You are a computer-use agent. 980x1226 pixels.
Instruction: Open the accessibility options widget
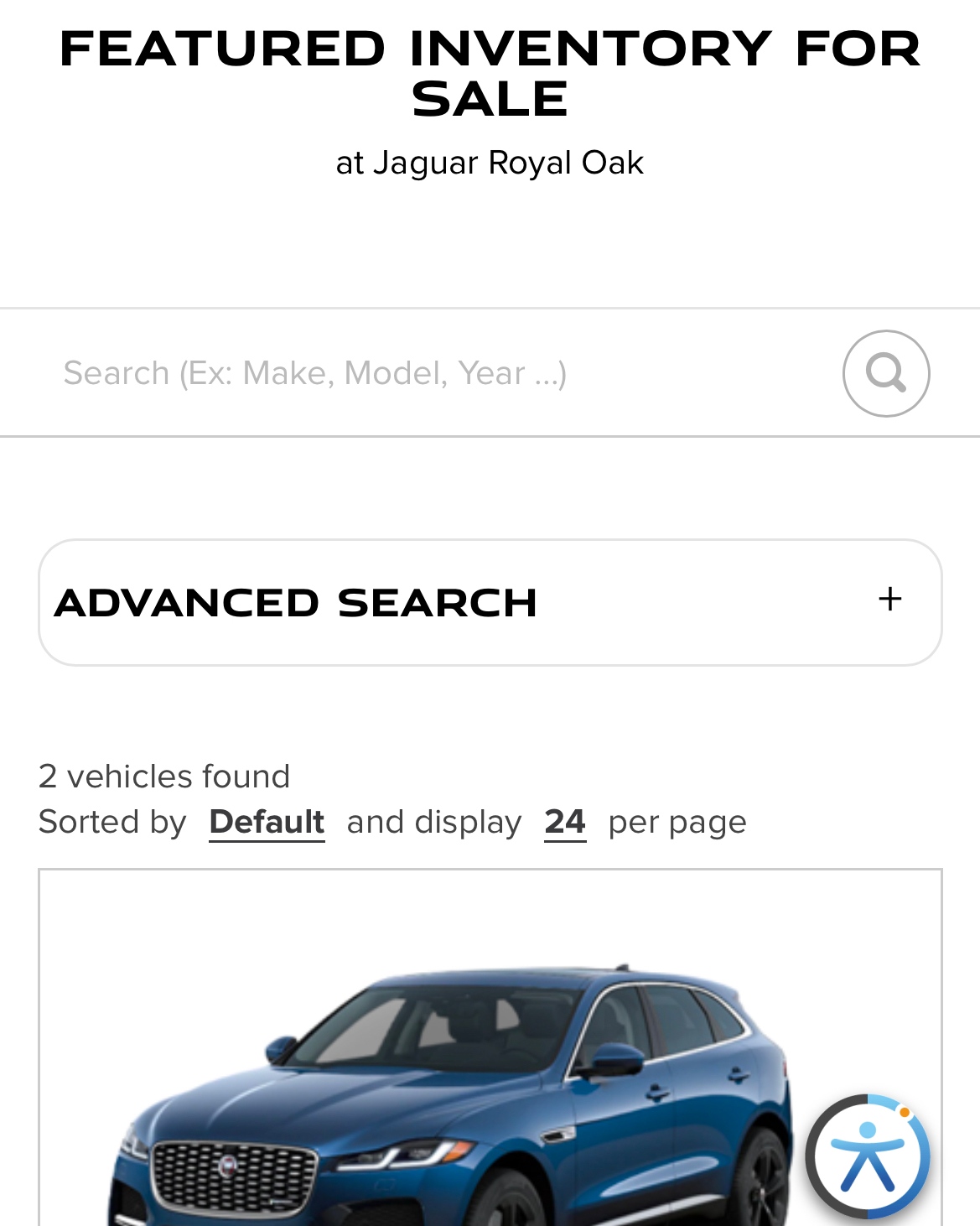click(x=868, y=1156)
